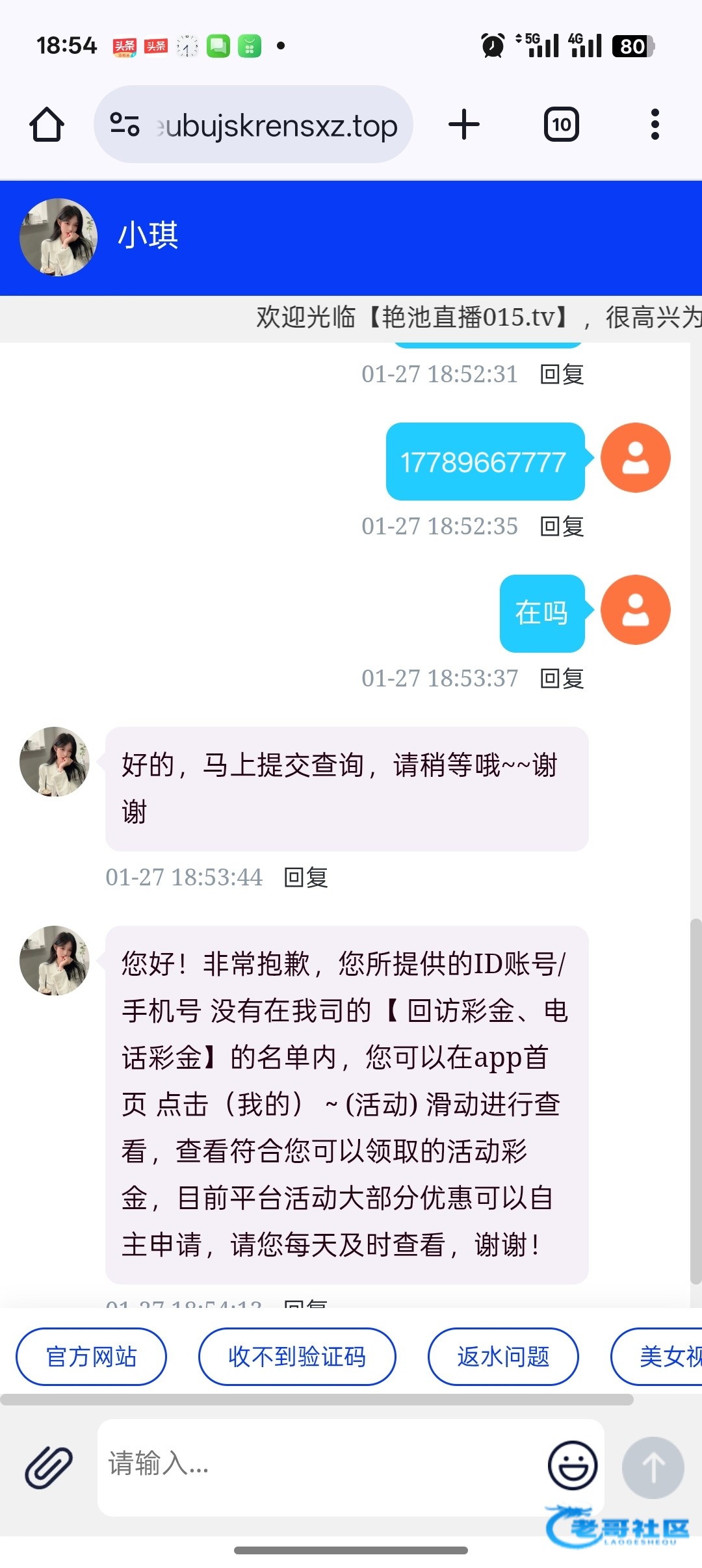Attach a file with the paperclip icon
The height and width of the screenshot is (1568, 702).
49,1467
